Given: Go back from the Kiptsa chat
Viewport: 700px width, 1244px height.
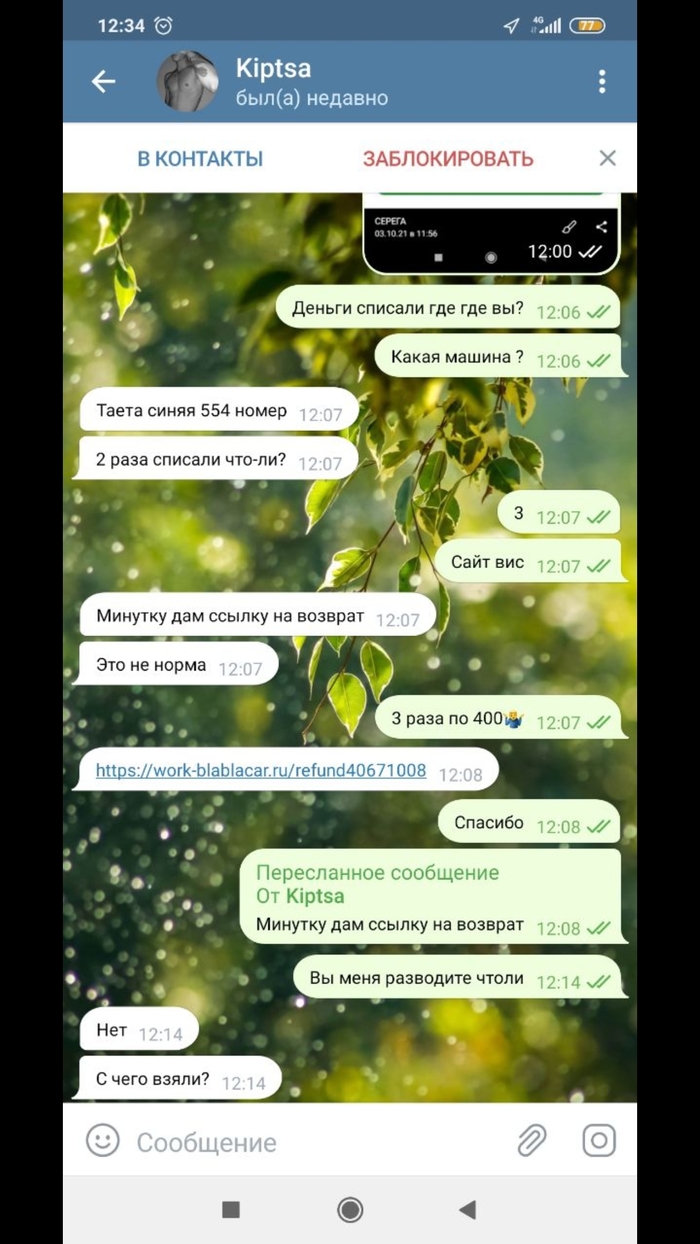Looking at the screenshot, I should 104,82.
